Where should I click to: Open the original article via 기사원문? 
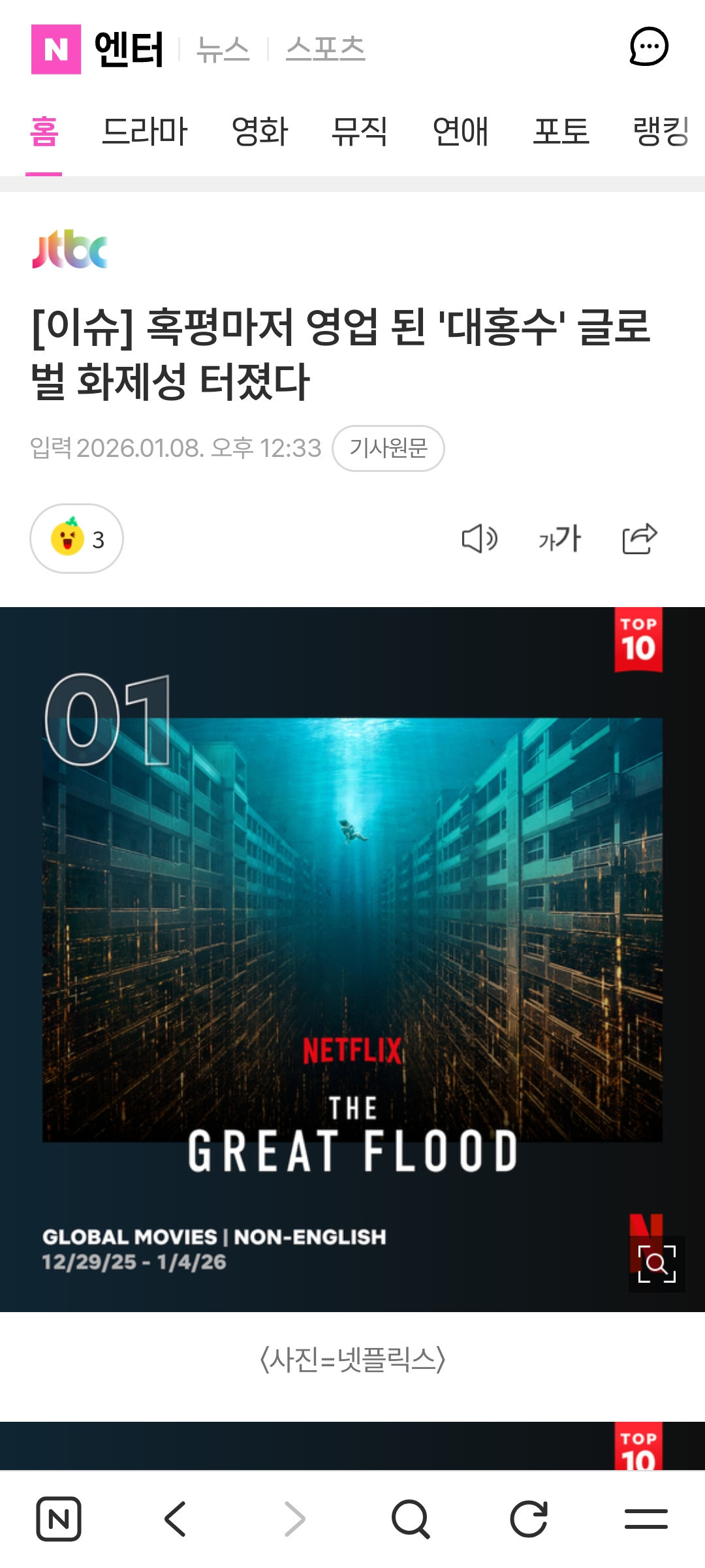pyautogui.click(x=388, y=448)
